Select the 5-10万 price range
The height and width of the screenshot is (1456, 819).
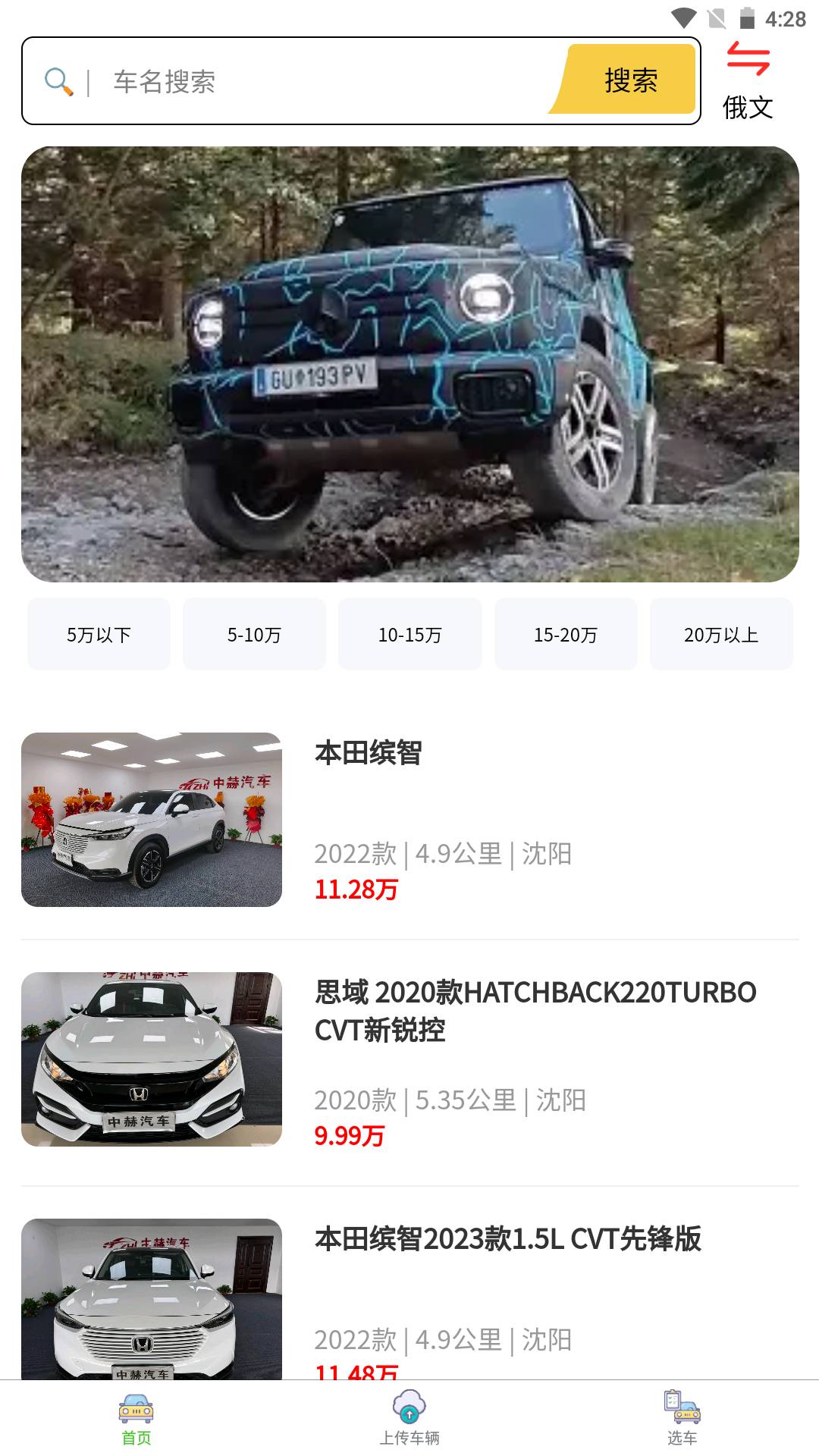pos(254,634)
